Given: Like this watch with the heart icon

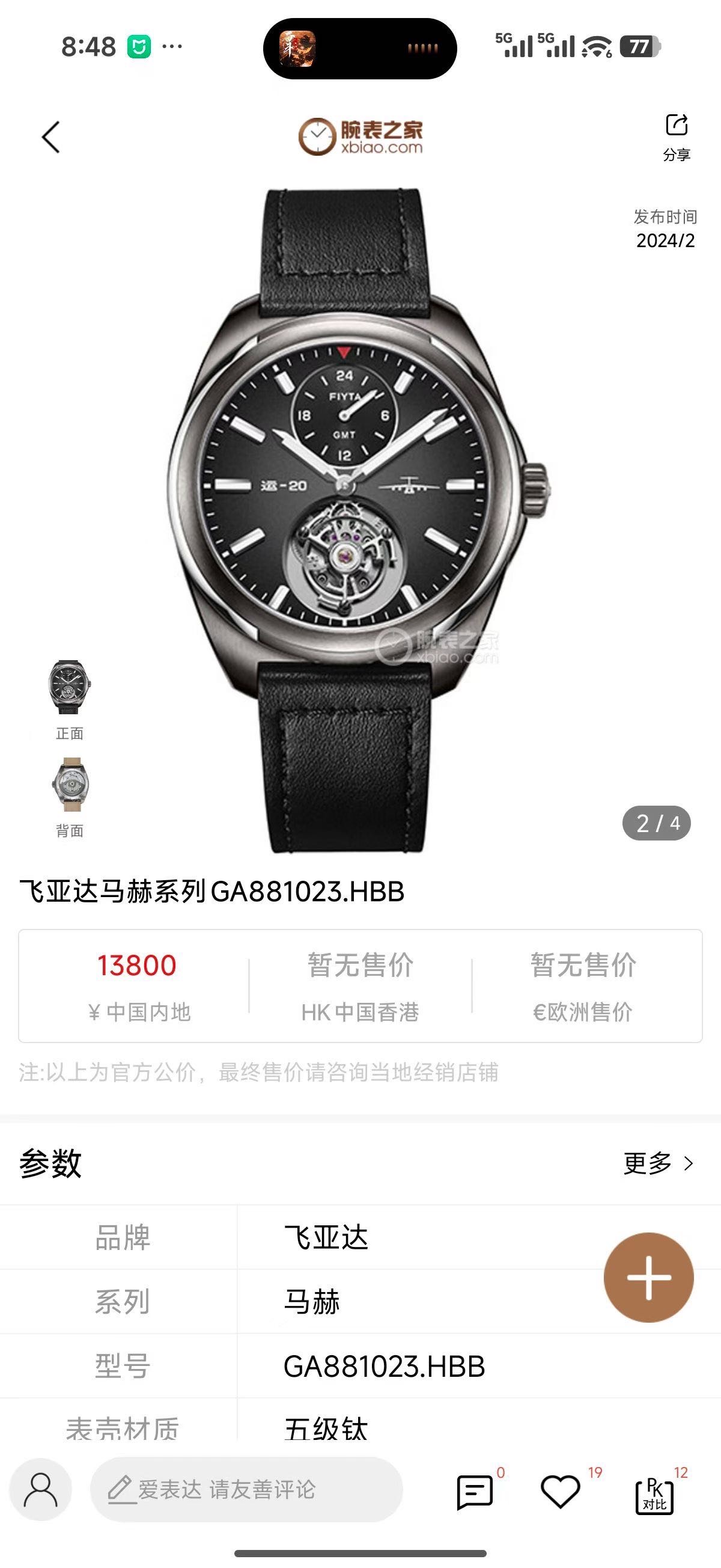Looking at the screenshot, I should 561,1491.
